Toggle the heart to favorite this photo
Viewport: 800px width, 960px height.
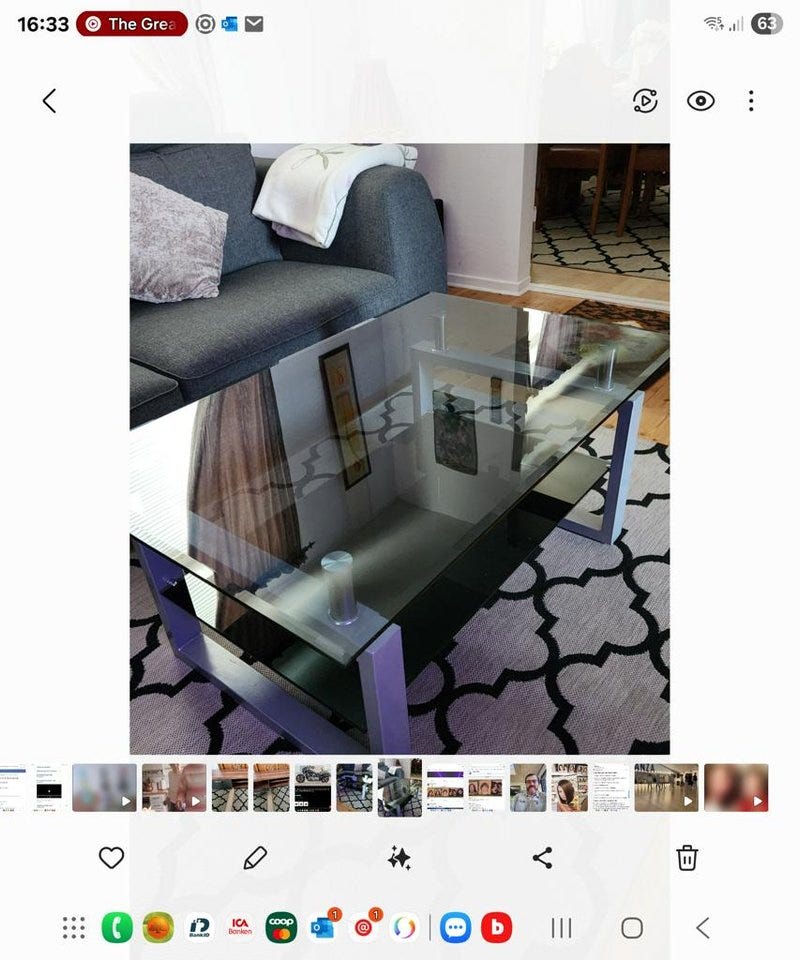click(x=109, y=857)
